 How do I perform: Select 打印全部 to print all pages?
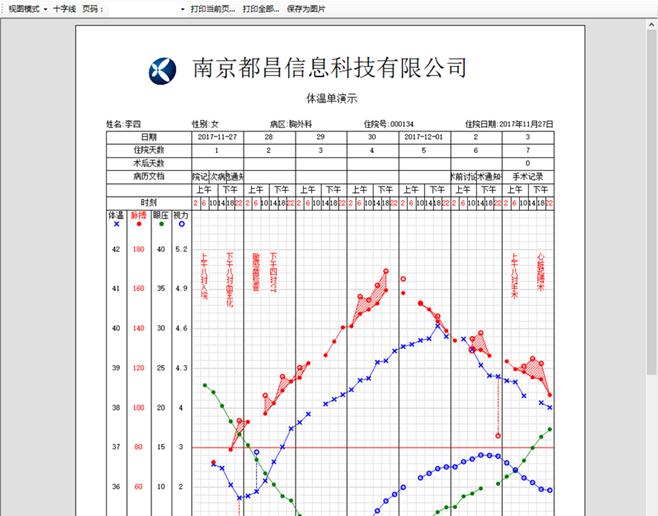[261, 8]
